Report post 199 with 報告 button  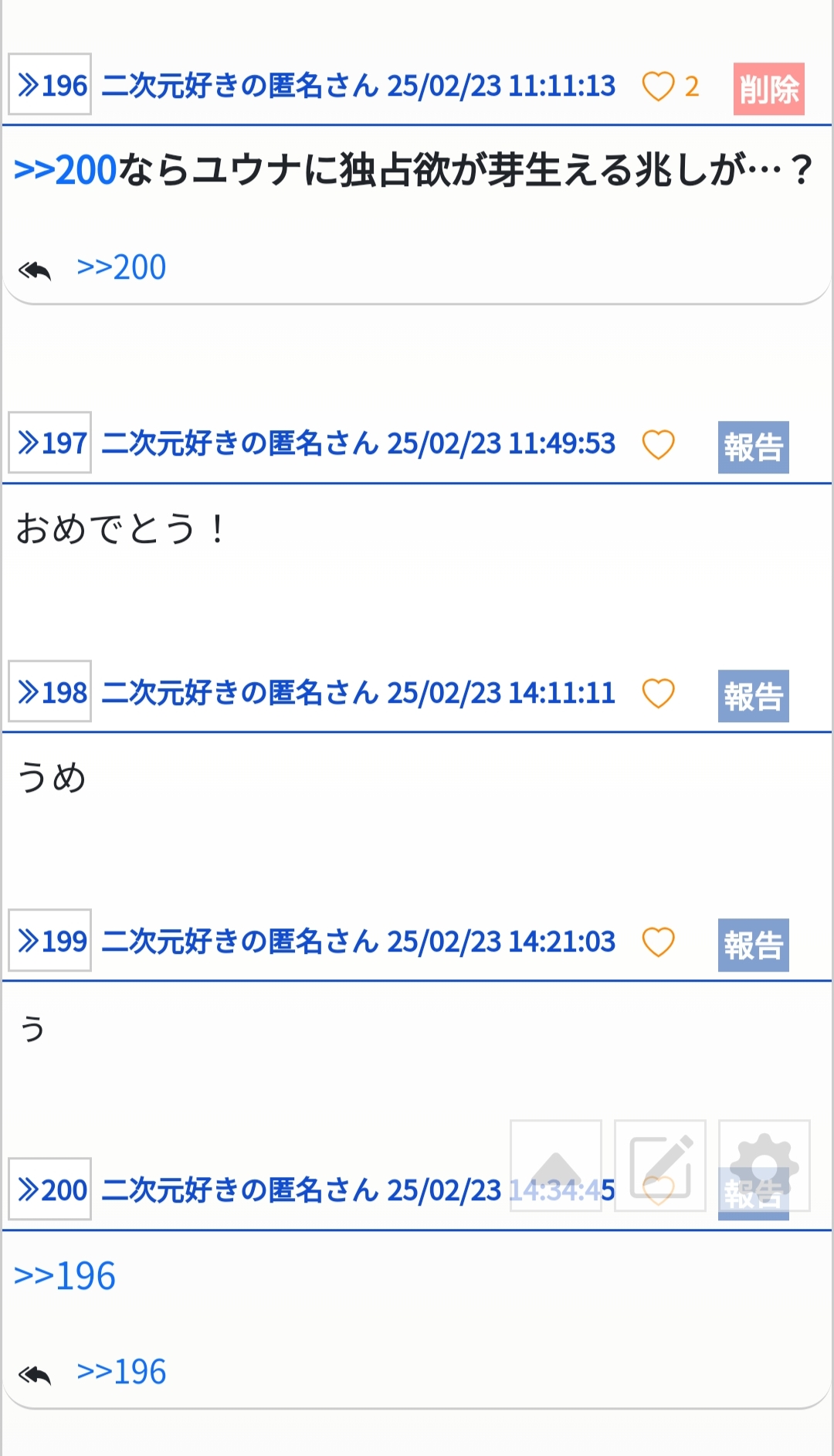754,945
